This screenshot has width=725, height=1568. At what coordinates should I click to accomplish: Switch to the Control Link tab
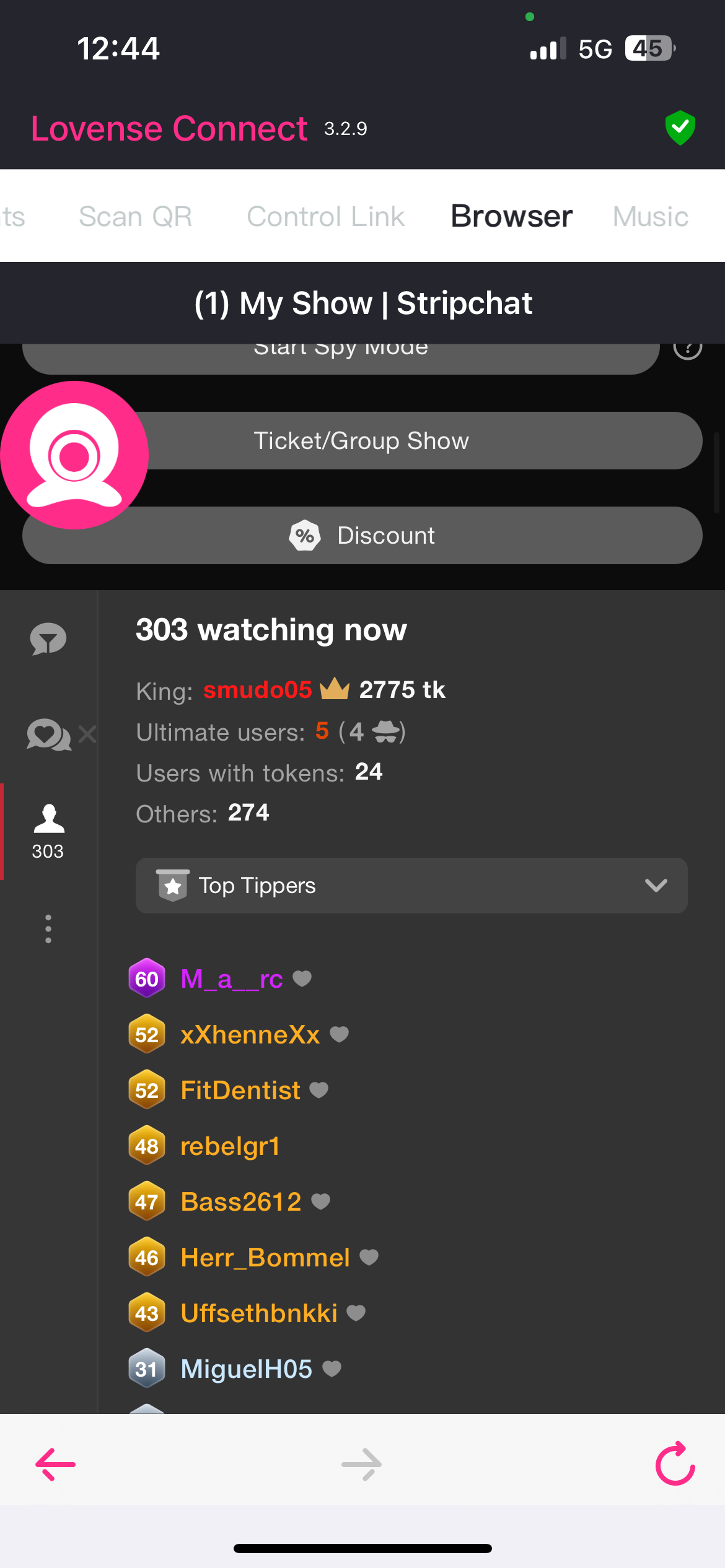pyautogui.click(x=325, y=217)
